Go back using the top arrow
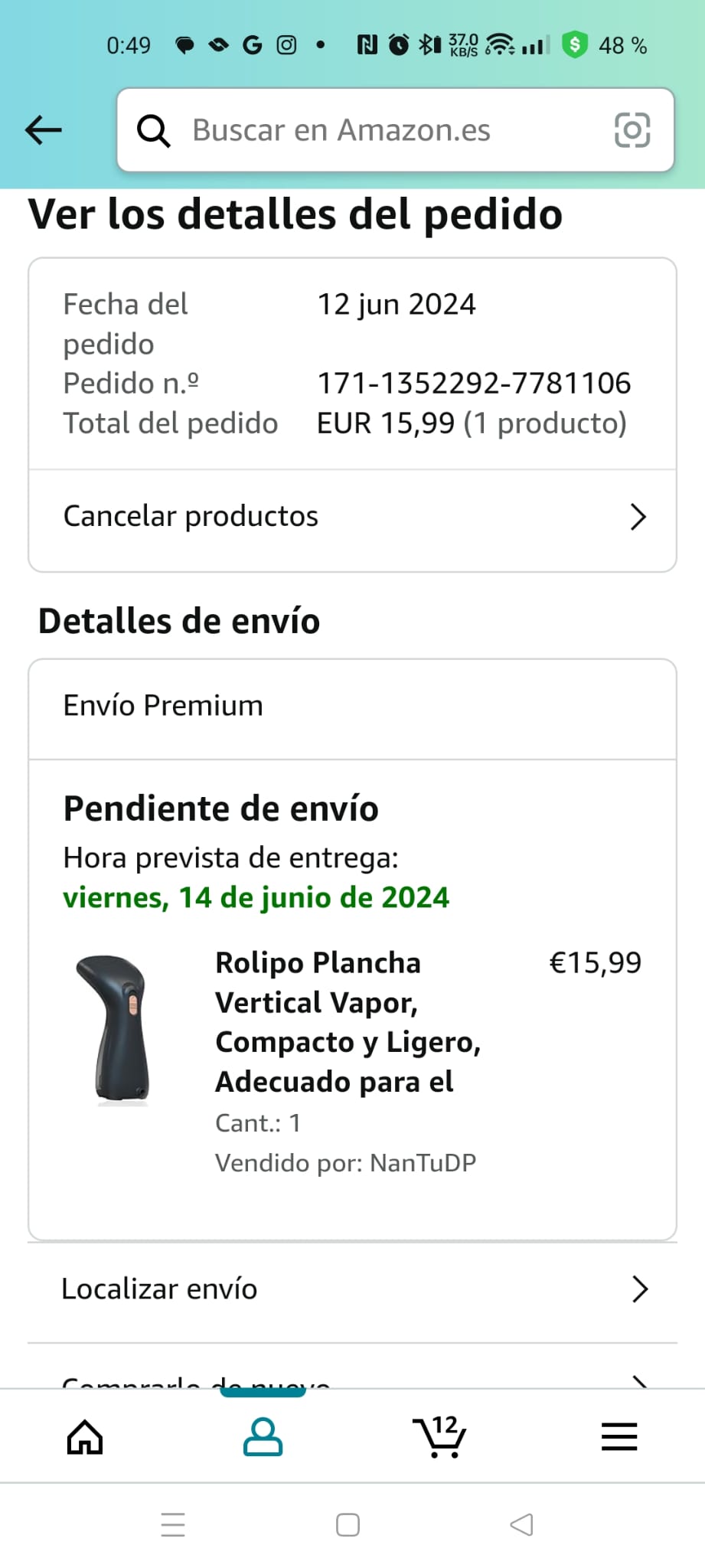 (44, 130)
